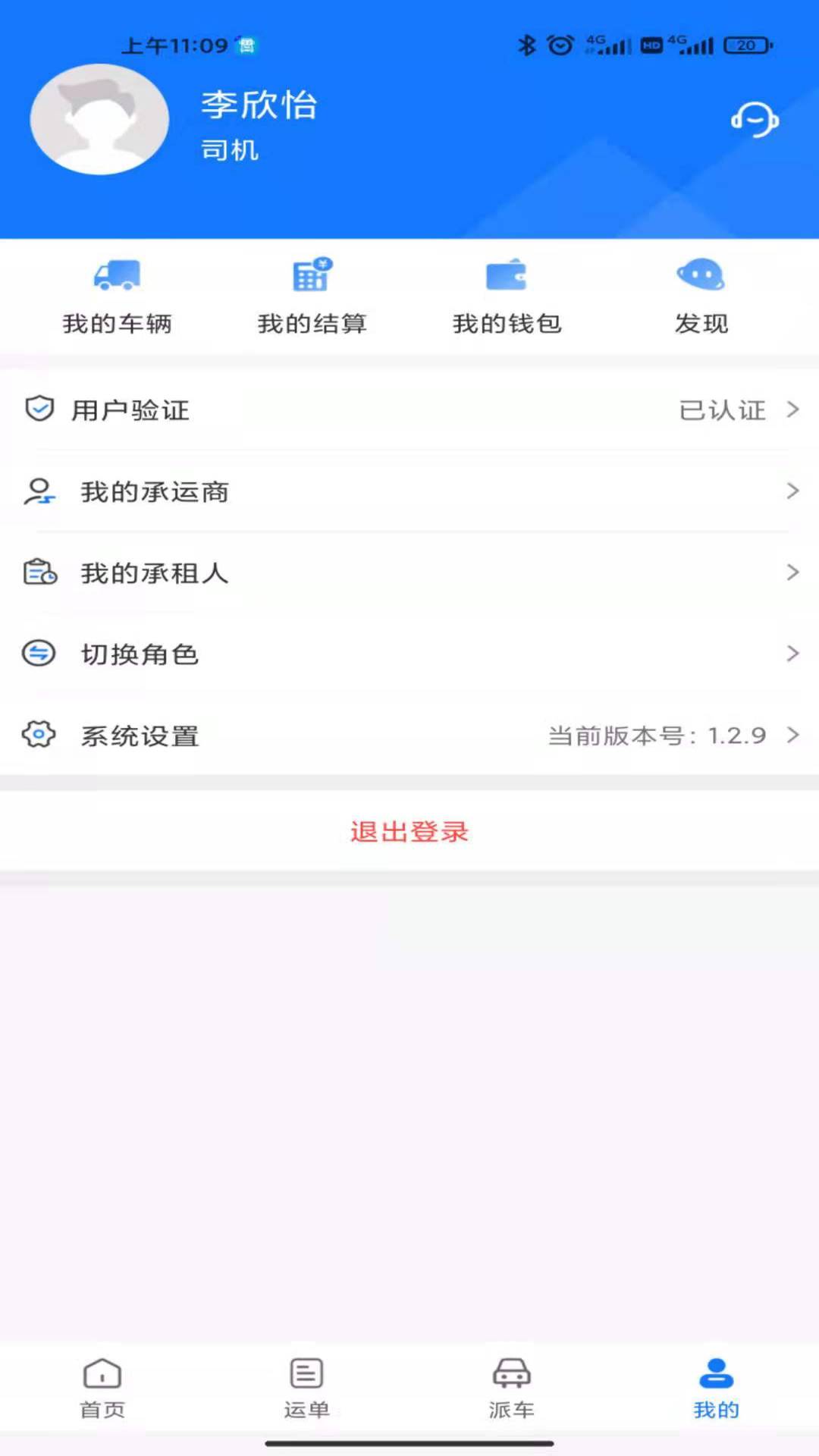
Task: Open 我的车辆 truck icon
Action: point(118,277)
